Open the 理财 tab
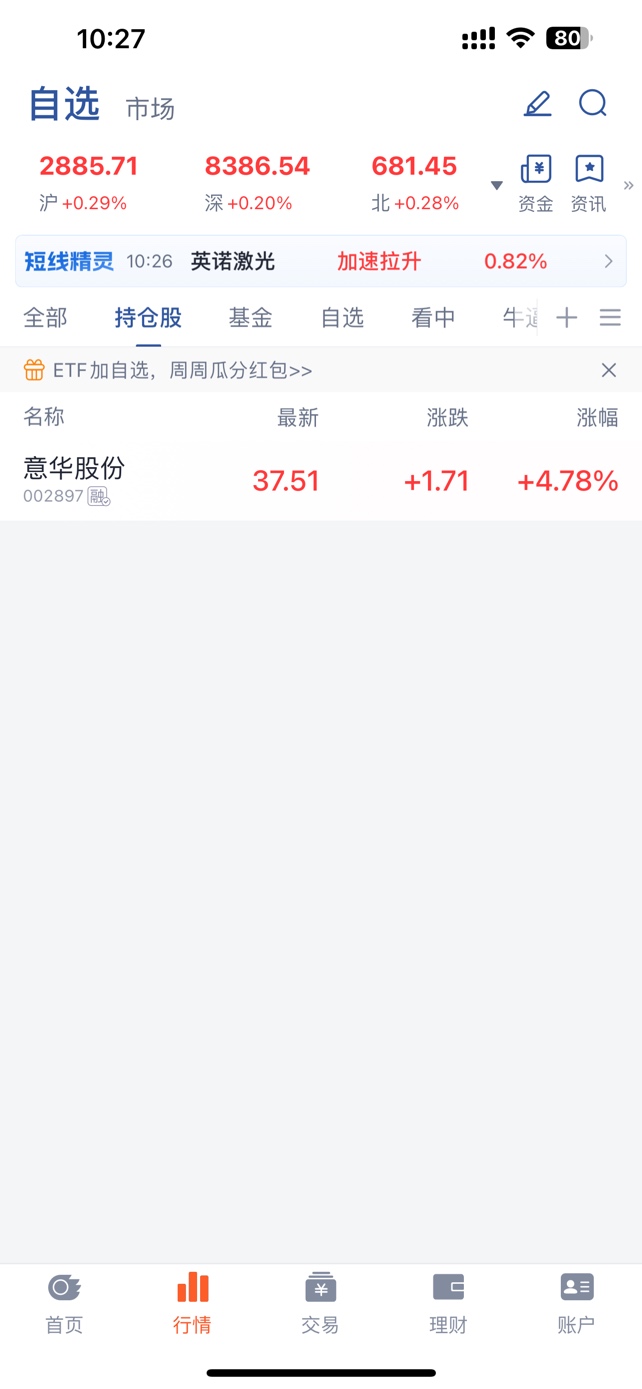642x1389 pixels. point(448,1305)
